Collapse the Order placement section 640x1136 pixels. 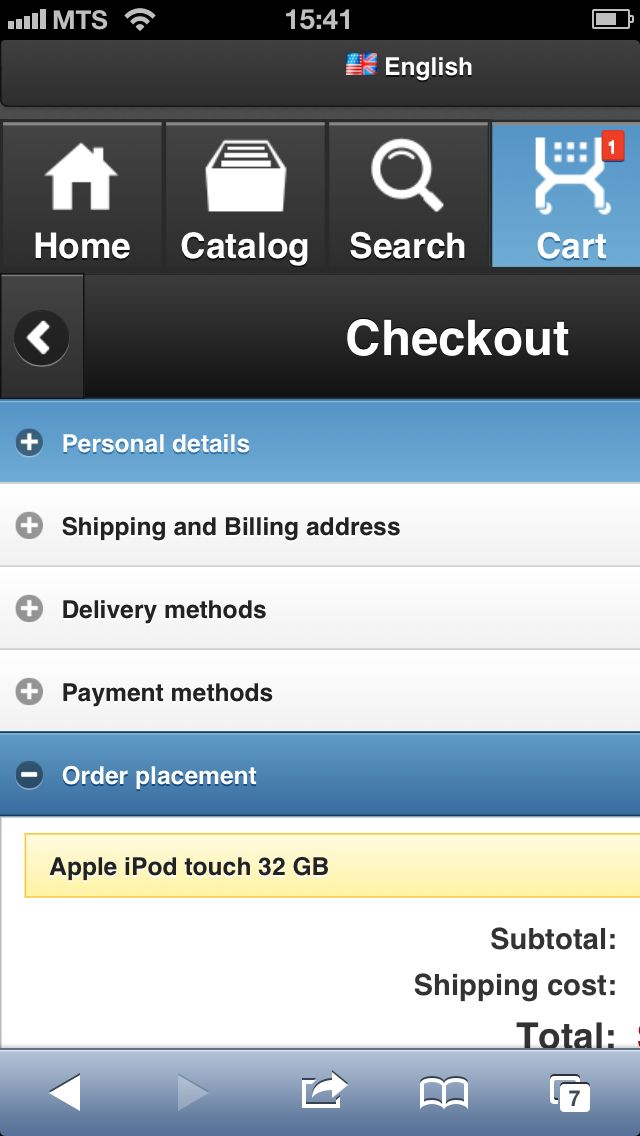click(320, 774)
